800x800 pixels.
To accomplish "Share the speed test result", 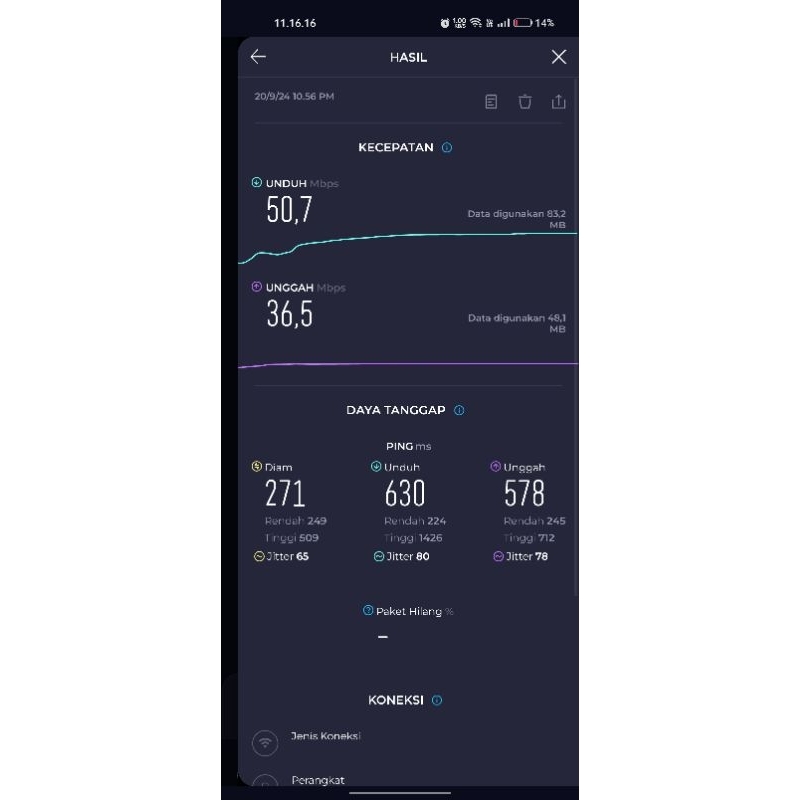I will (x=559, y=101).
